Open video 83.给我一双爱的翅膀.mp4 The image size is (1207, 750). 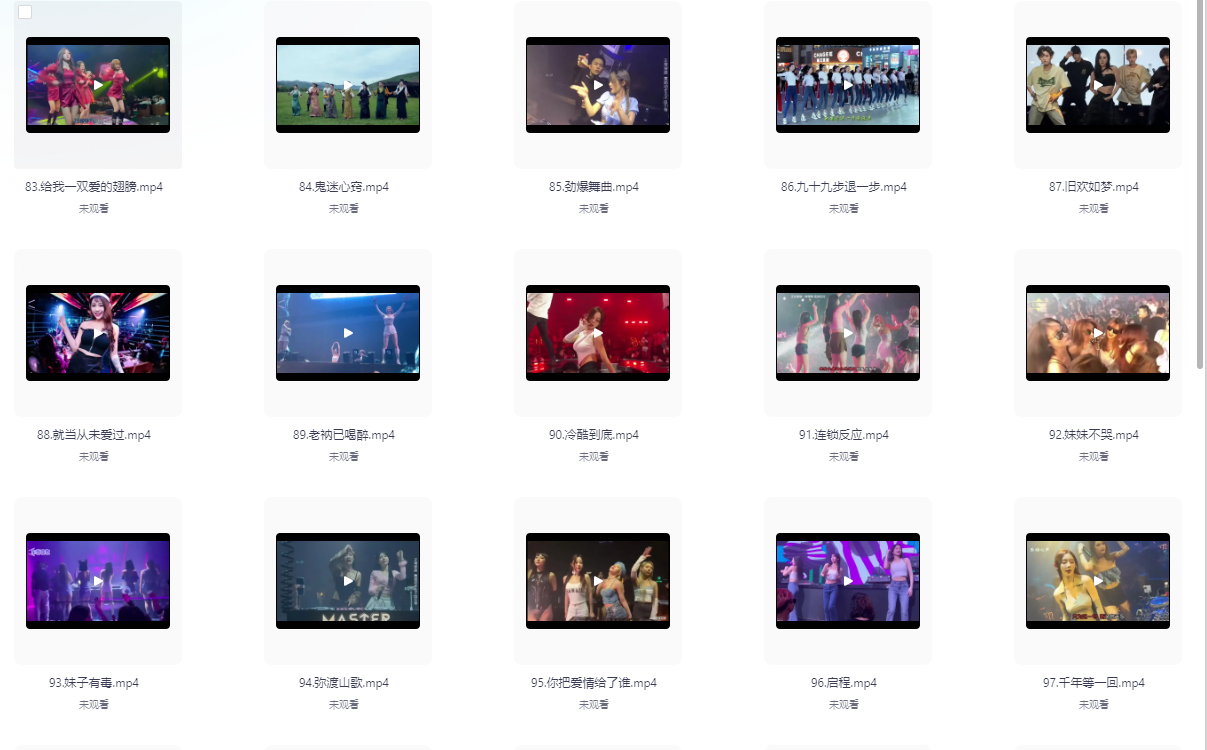(x=98, y=85)
